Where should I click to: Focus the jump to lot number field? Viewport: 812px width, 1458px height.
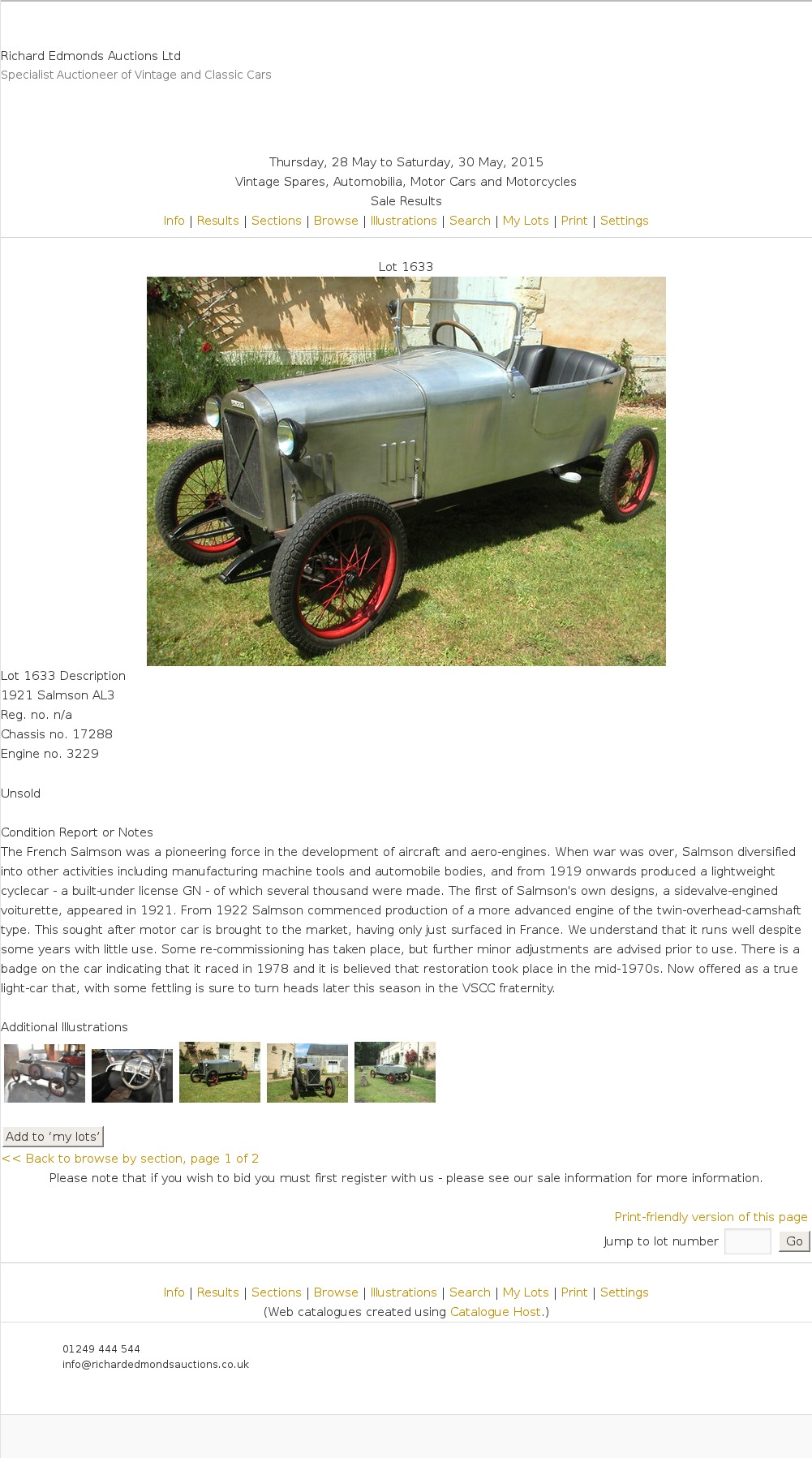(747, 1241)
